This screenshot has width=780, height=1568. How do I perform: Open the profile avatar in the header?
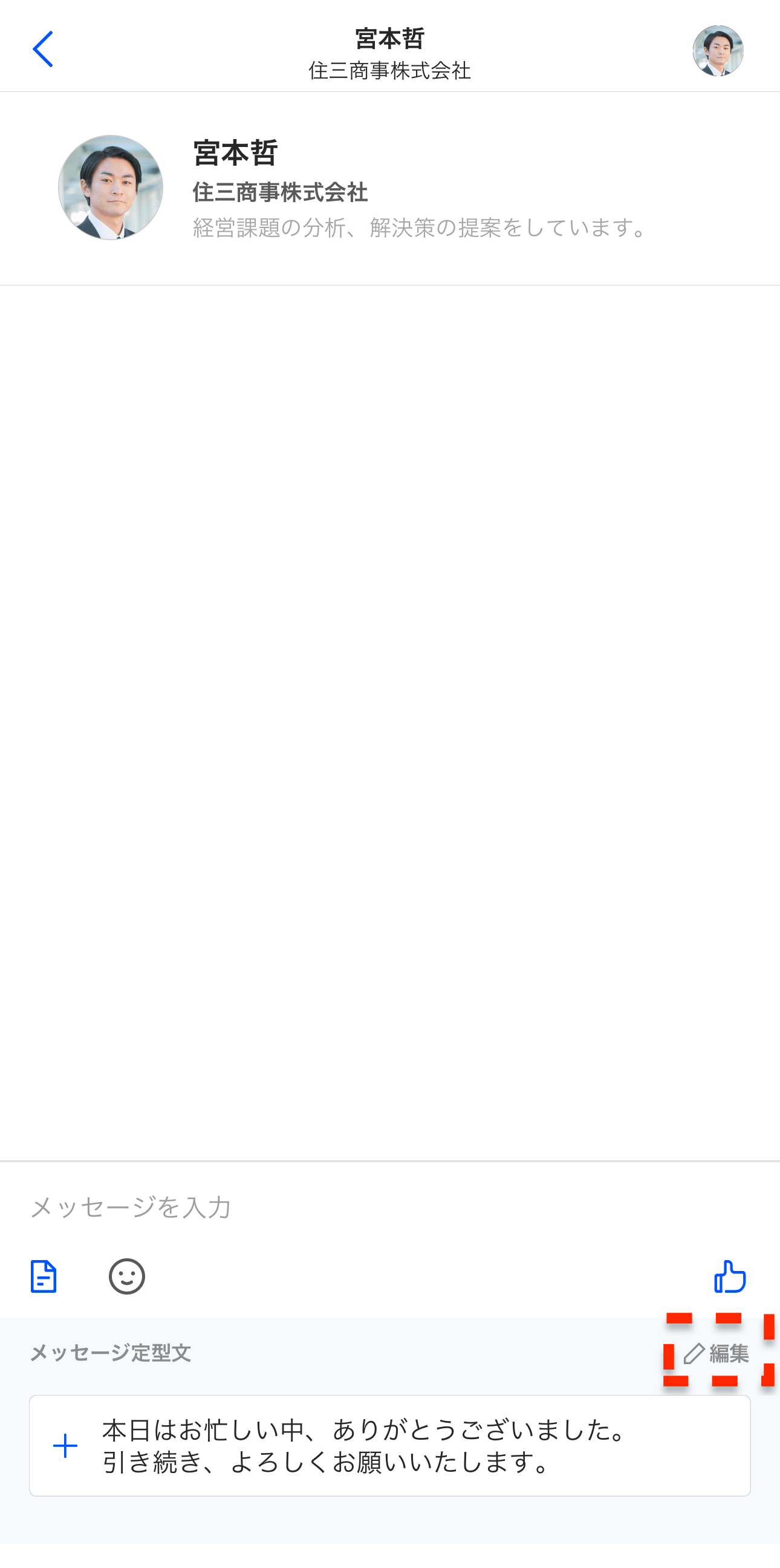718,51
